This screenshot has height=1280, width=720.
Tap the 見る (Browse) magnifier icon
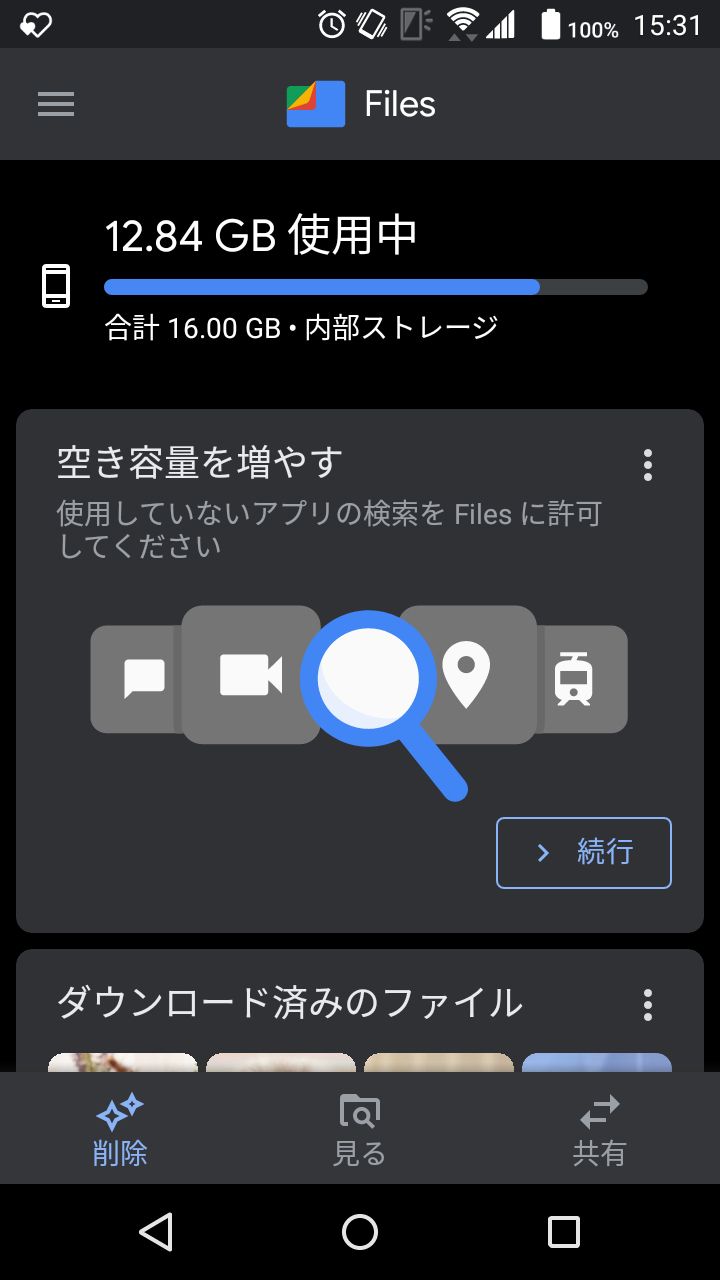click(x=359, y=1110)
